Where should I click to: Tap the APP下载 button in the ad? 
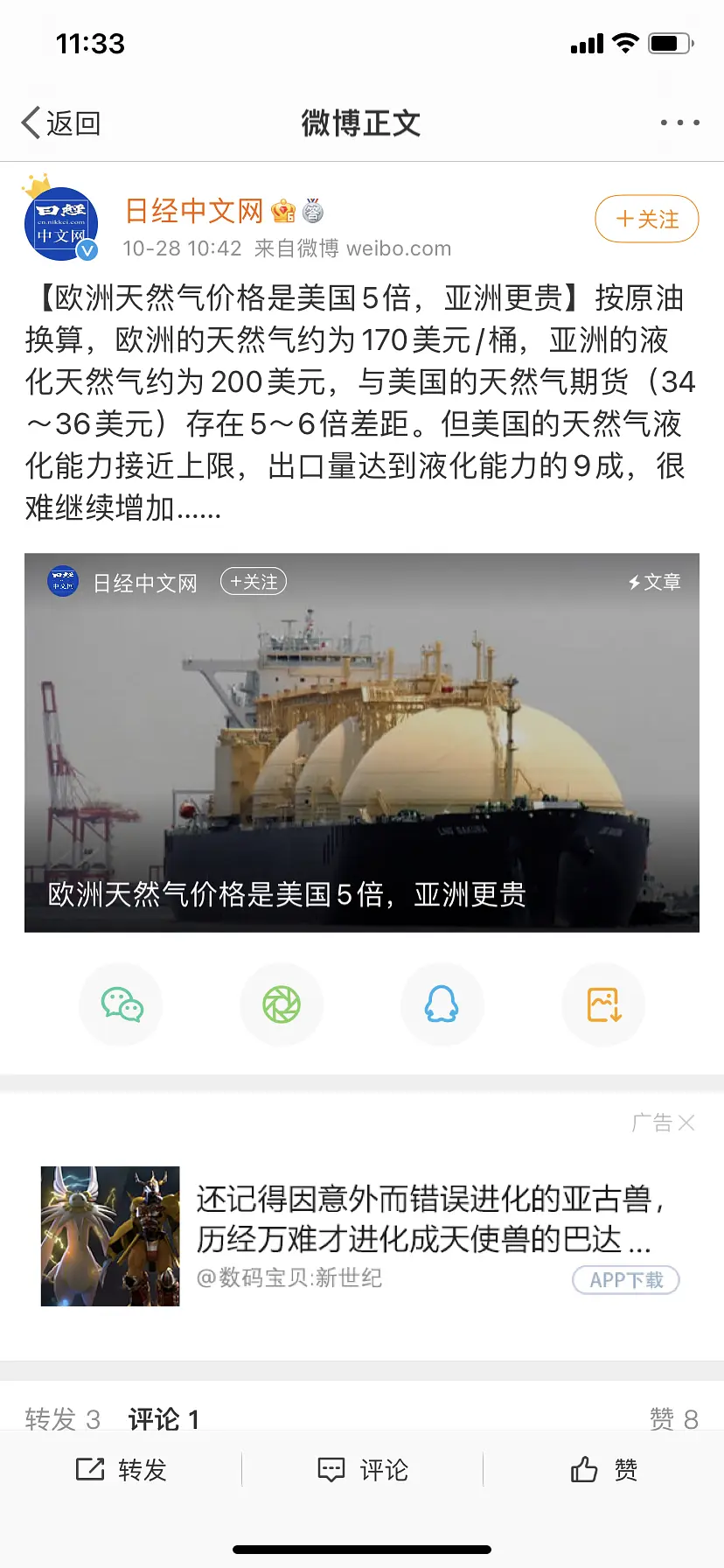(626, 1280)
